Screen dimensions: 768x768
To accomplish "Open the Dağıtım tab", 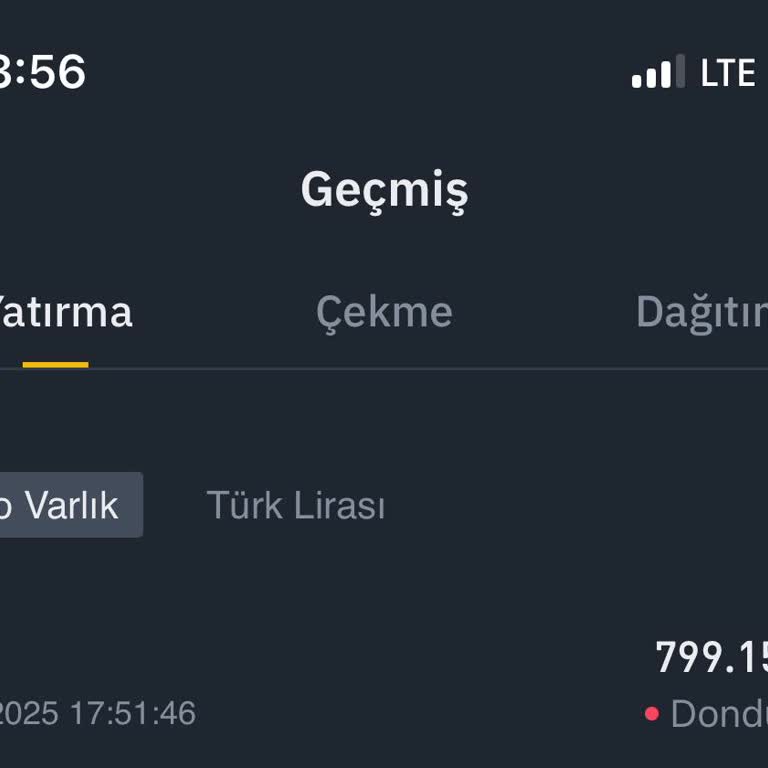I will (702, 312).
